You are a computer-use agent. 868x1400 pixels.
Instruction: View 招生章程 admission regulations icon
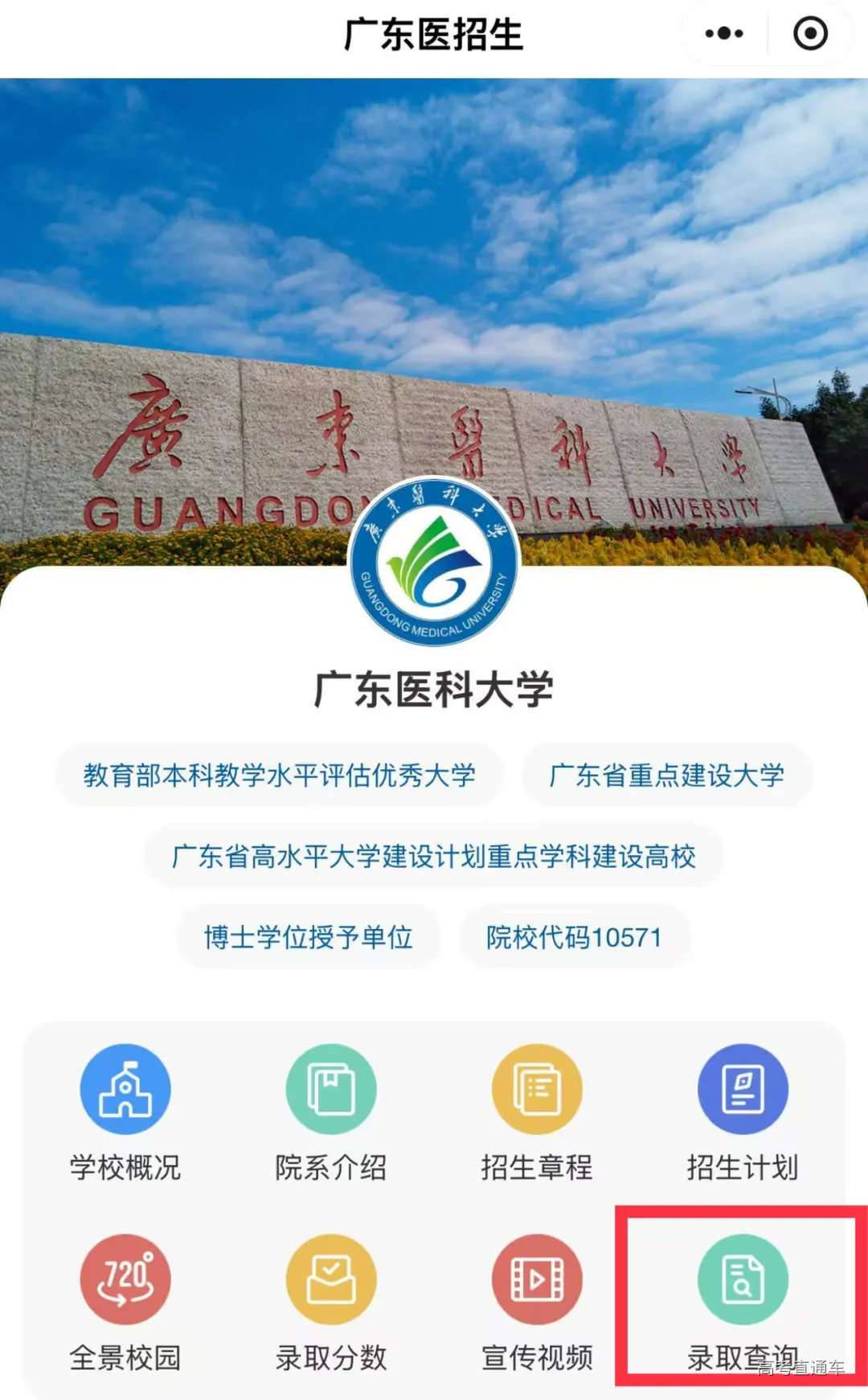coord(536,1089)
